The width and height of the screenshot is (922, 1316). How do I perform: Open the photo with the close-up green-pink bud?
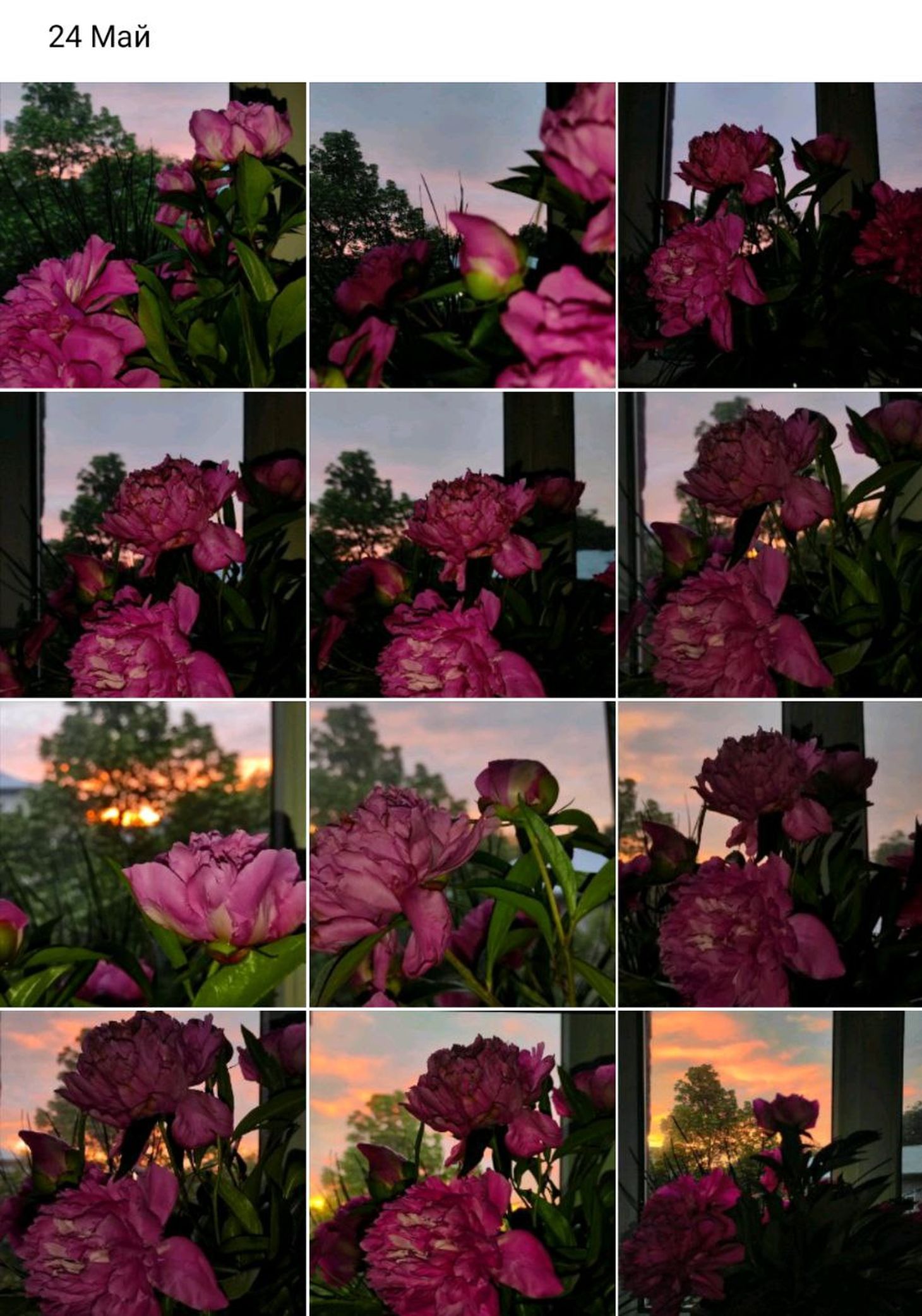click(x=462, y=234)
